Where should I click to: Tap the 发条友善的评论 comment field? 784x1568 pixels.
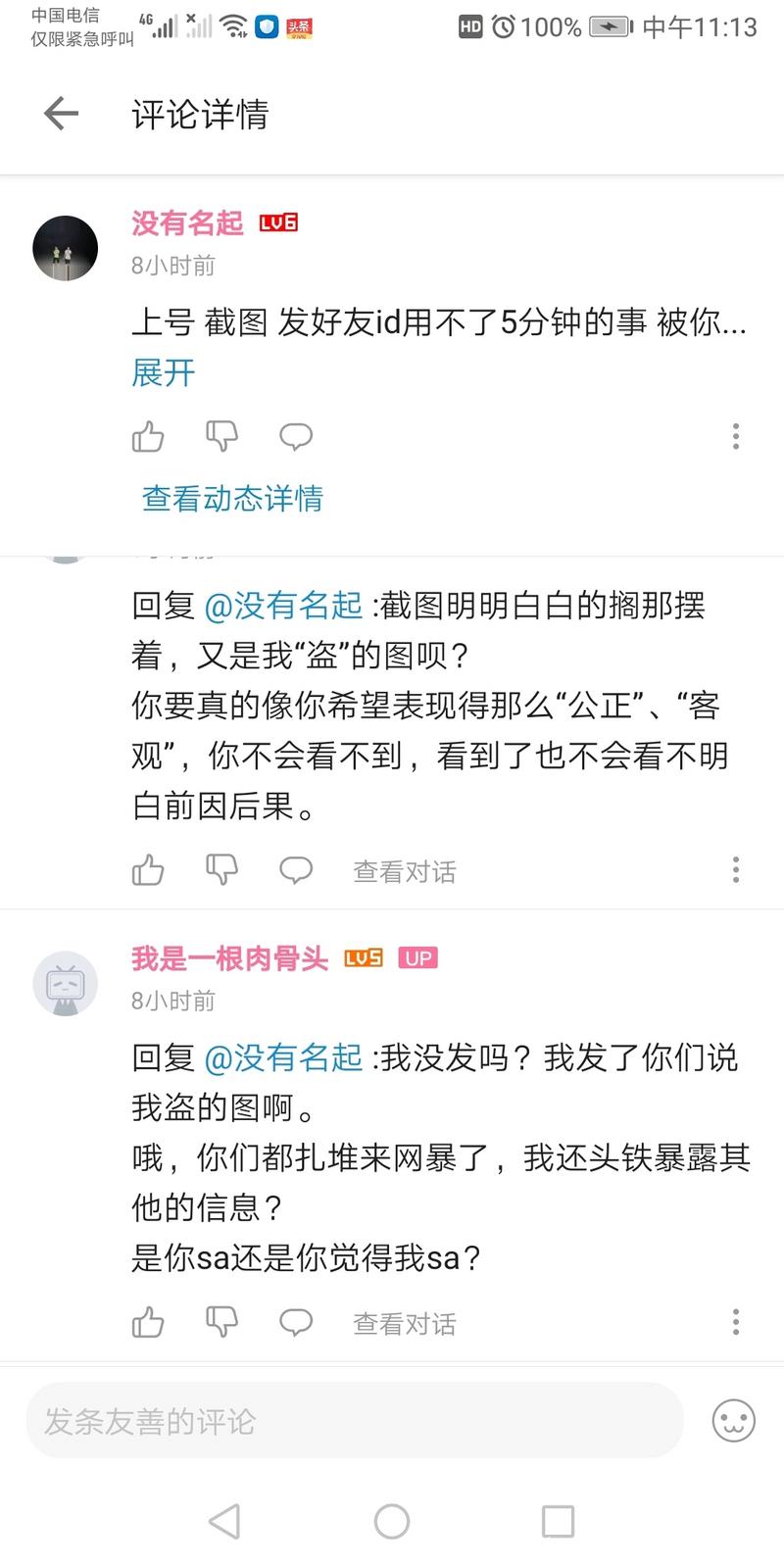(x=355, y=1421)
